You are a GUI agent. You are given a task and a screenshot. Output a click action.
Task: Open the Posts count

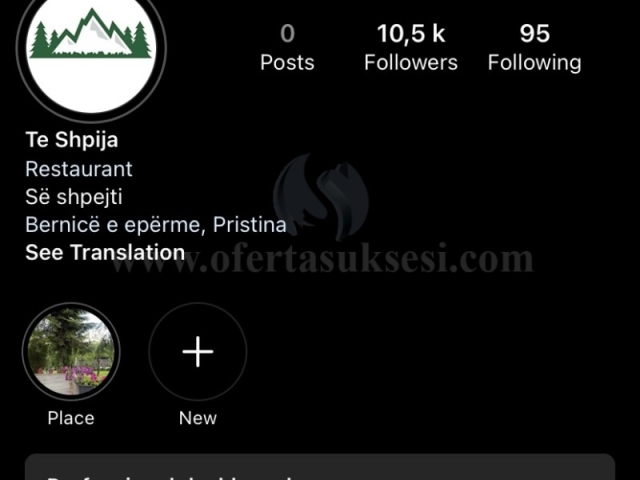click(x=287, y=47)
